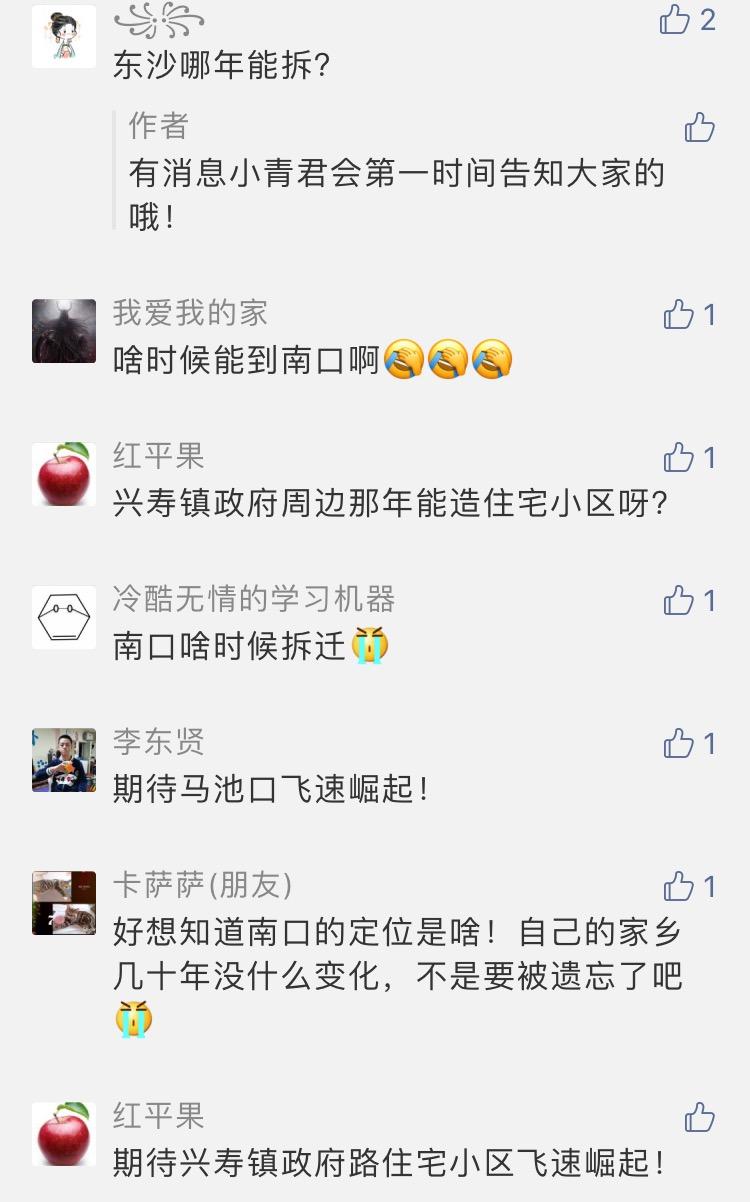
Task: Like 我爱我的家's comment
Action: click(x=679, y=315)
